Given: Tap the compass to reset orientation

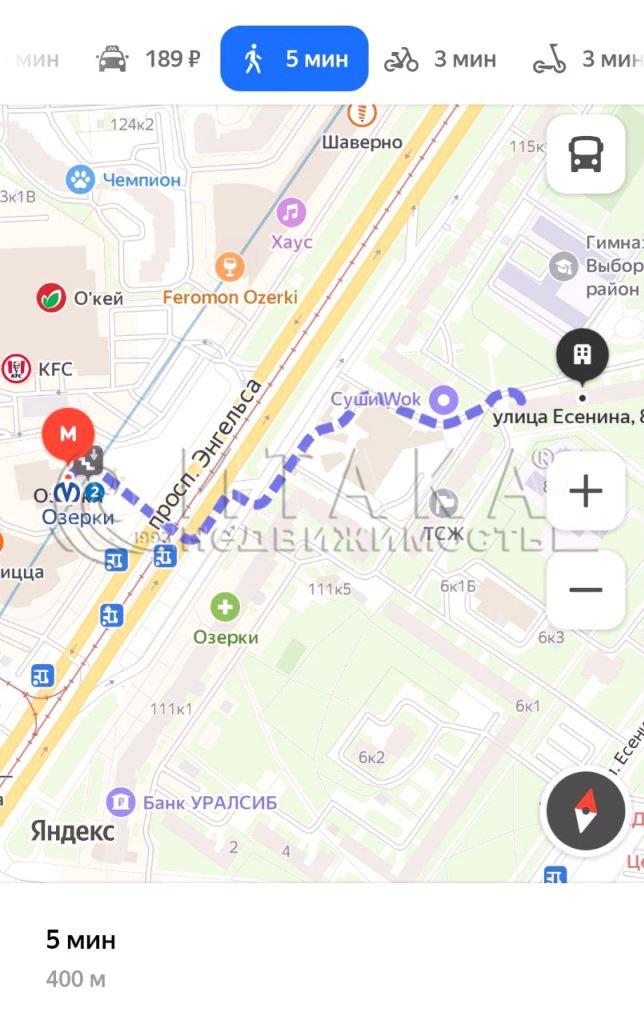Looking at the screenshot, I should (x=585, y=811).
